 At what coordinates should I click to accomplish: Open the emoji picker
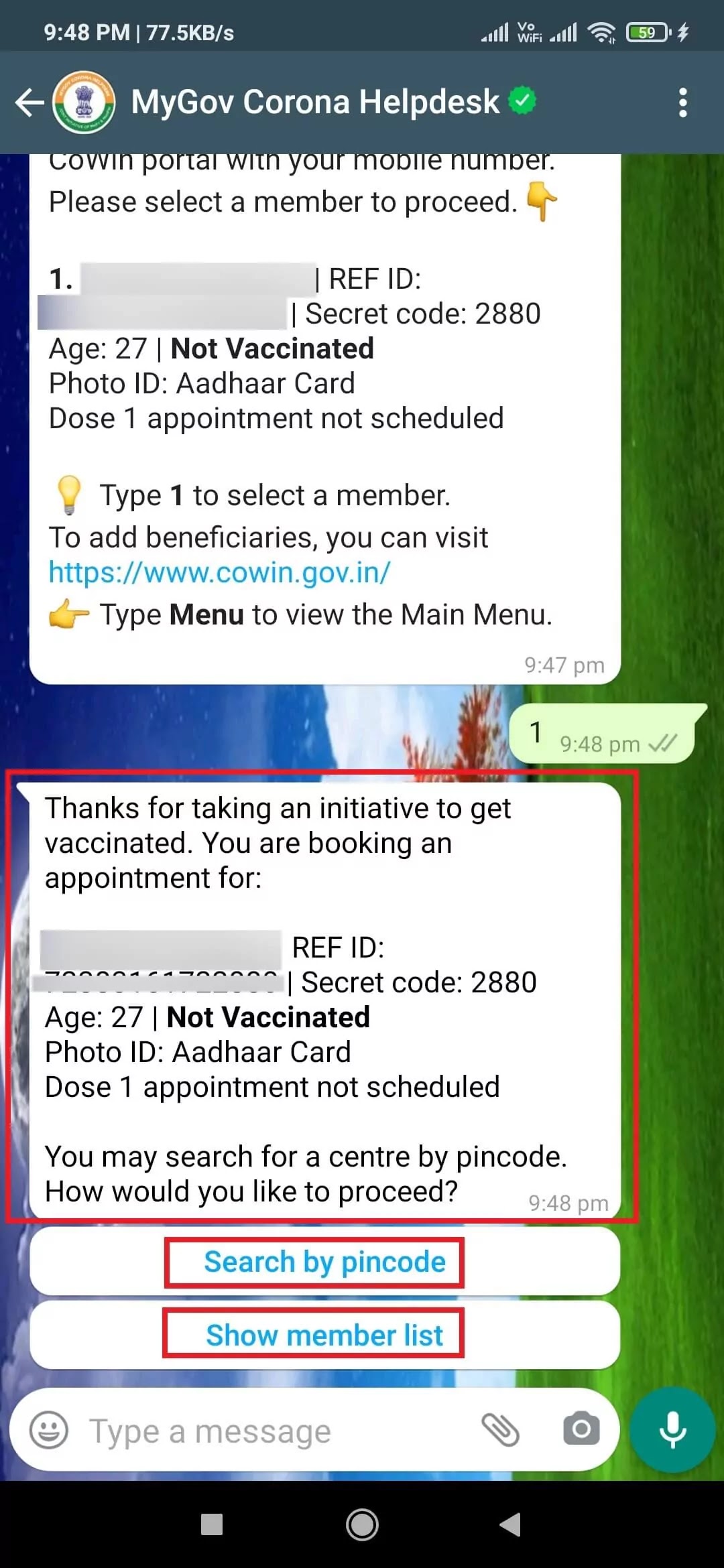click(x=49, y=1431)
